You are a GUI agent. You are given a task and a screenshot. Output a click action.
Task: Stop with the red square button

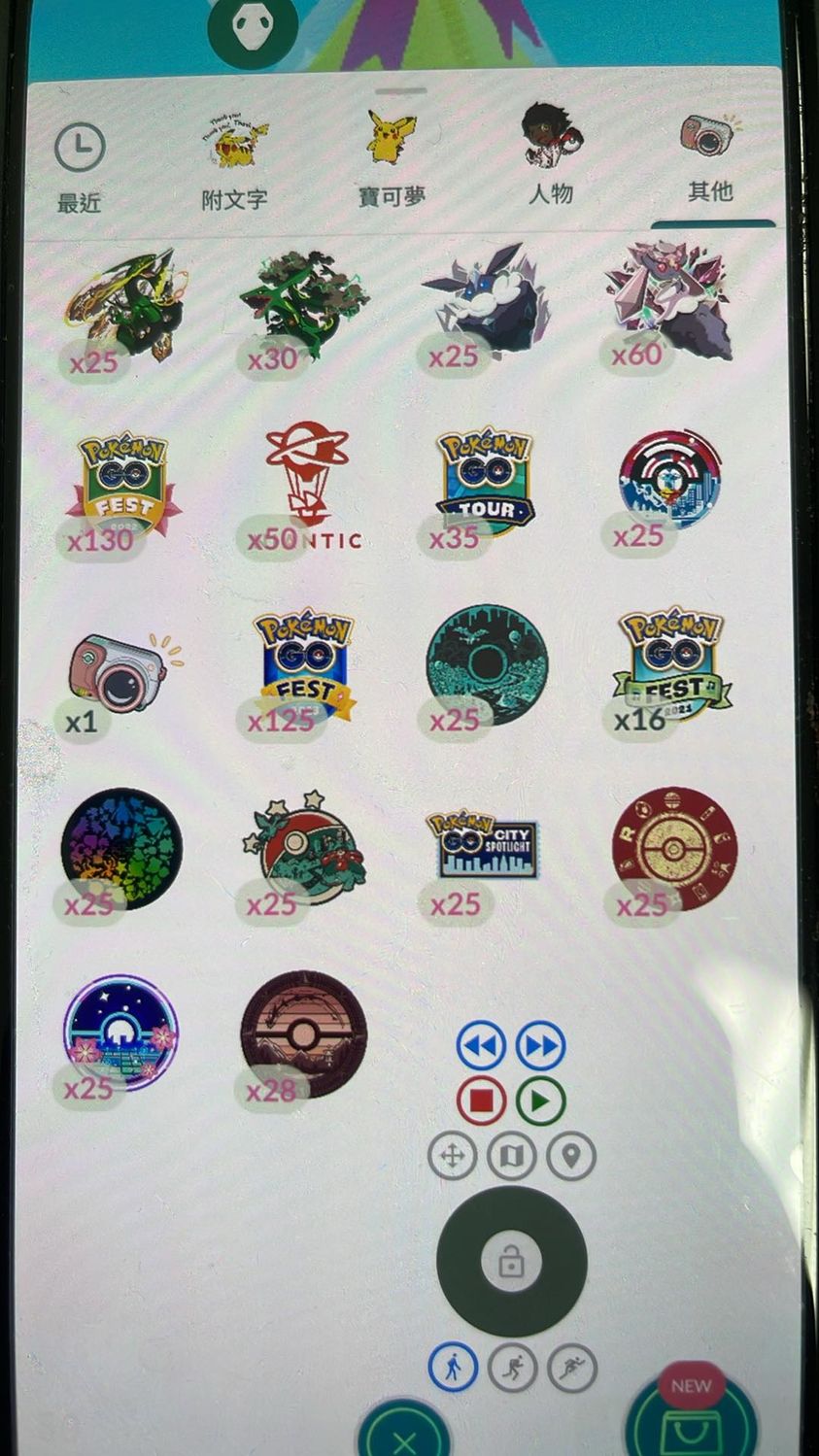click(x=481, y=1100)
